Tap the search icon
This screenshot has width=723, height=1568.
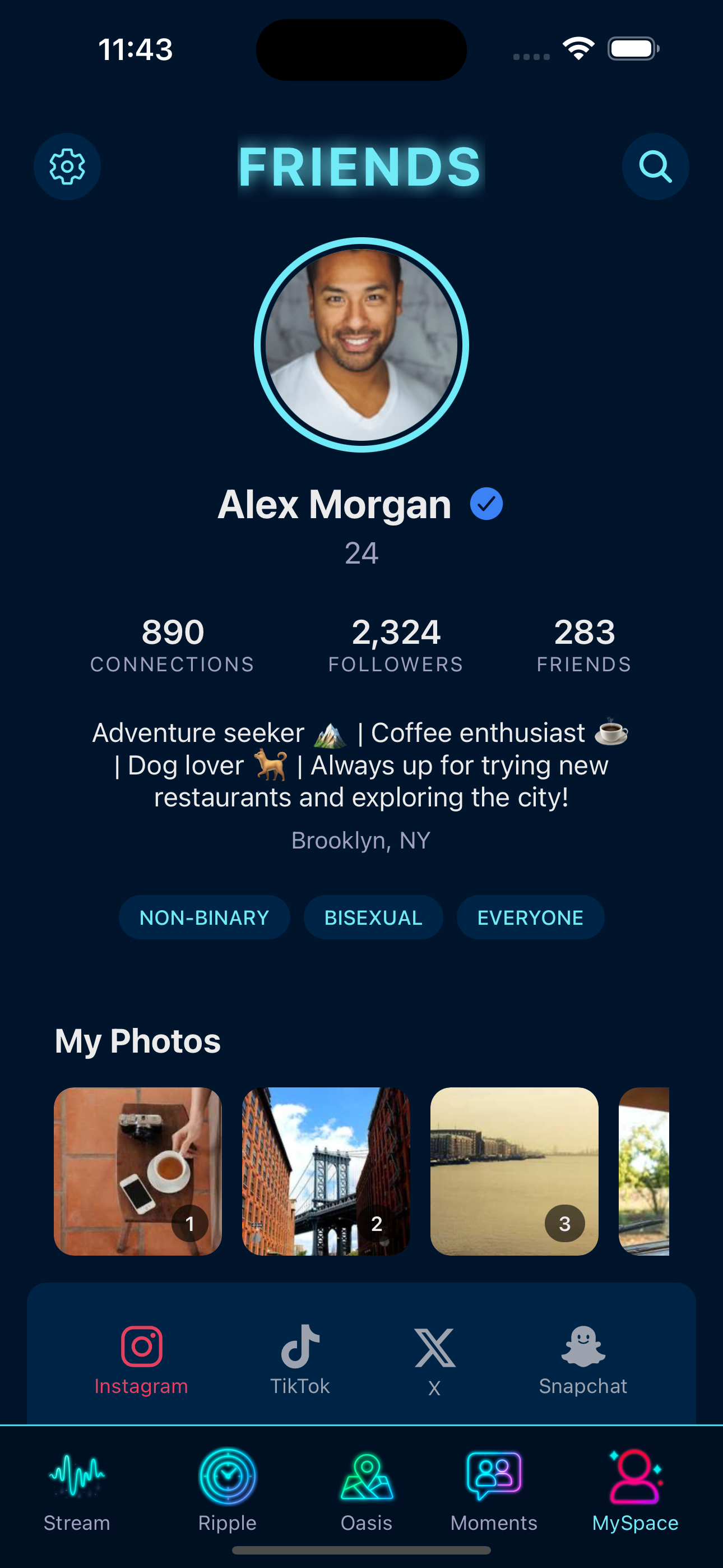click(x=655, y=166)
